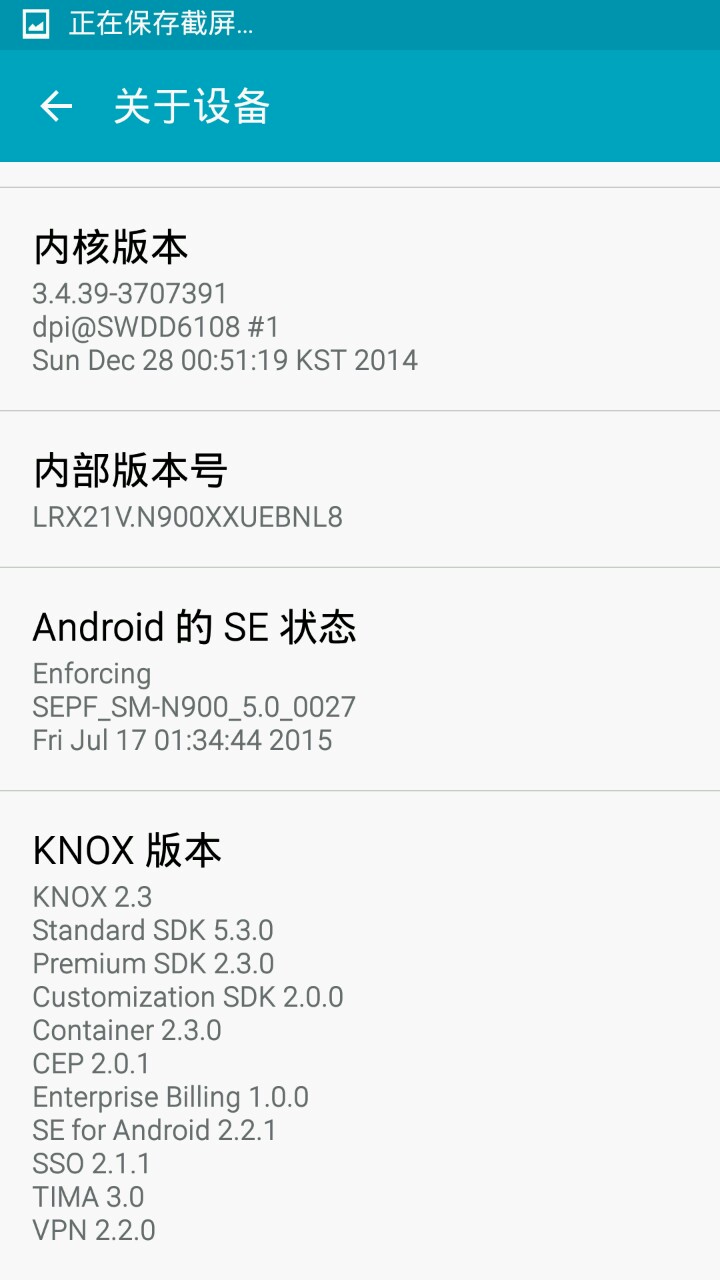
Task: Tap the KNOX 版本 row
Action: click(x=360, y=1035)
